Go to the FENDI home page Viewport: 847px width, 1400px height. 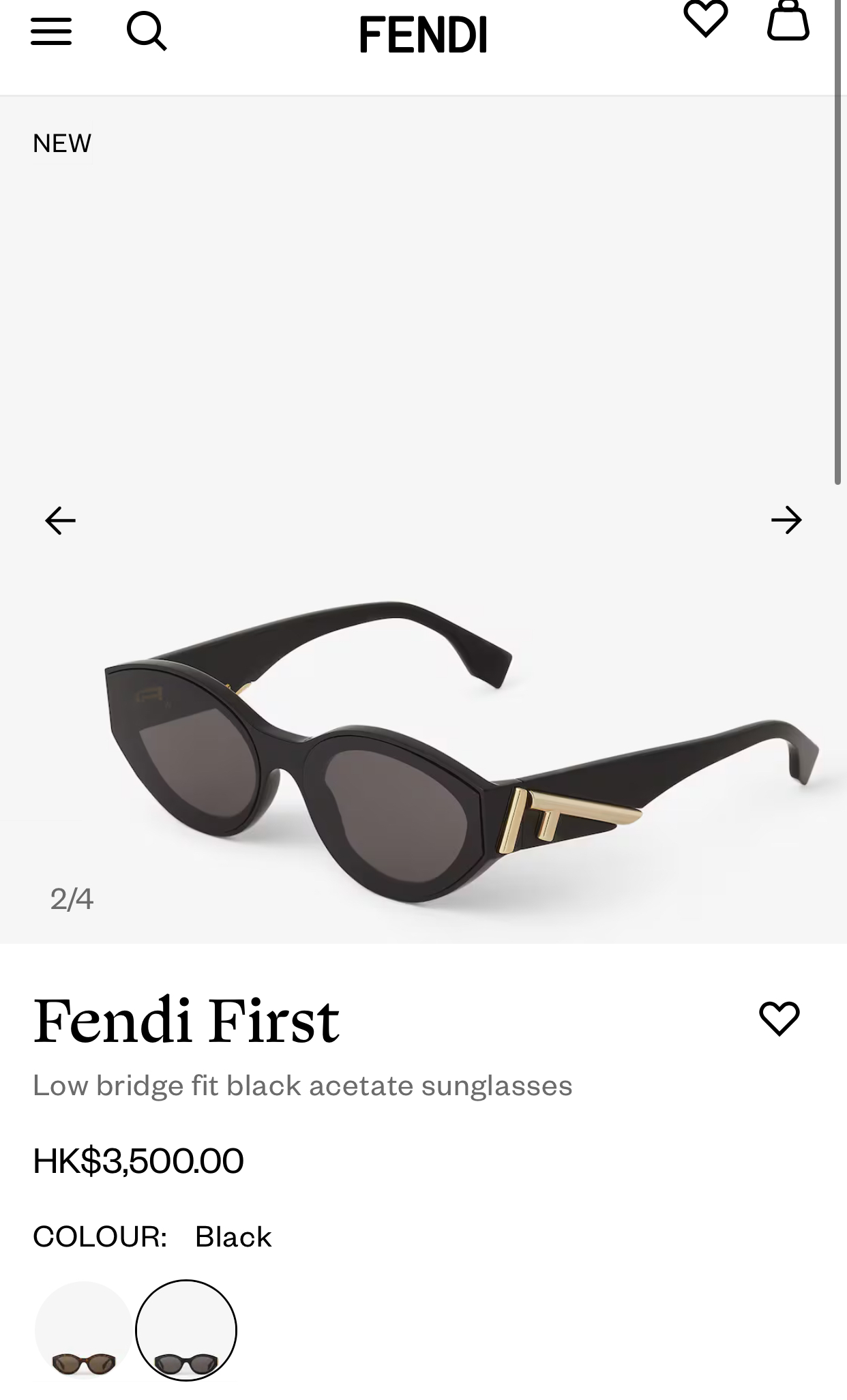click(423, 35)
